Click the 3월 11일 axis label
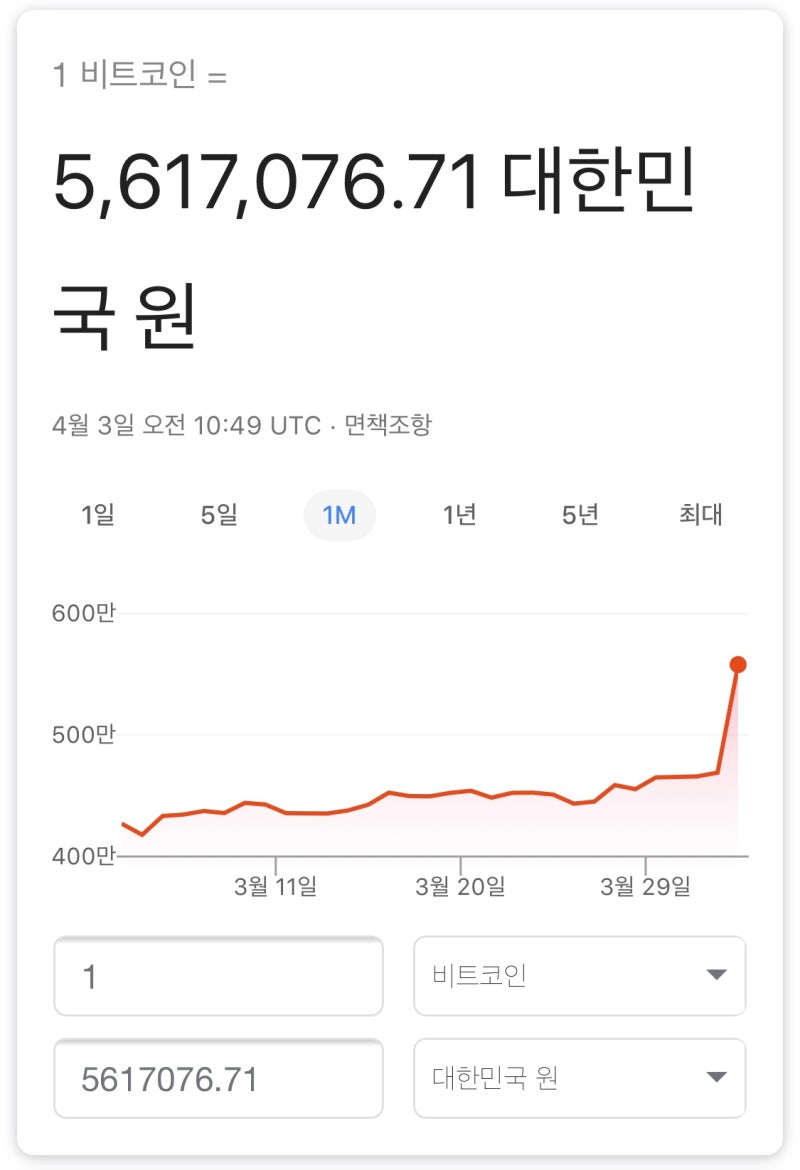 pyautogui.click(x=280, y=886)
